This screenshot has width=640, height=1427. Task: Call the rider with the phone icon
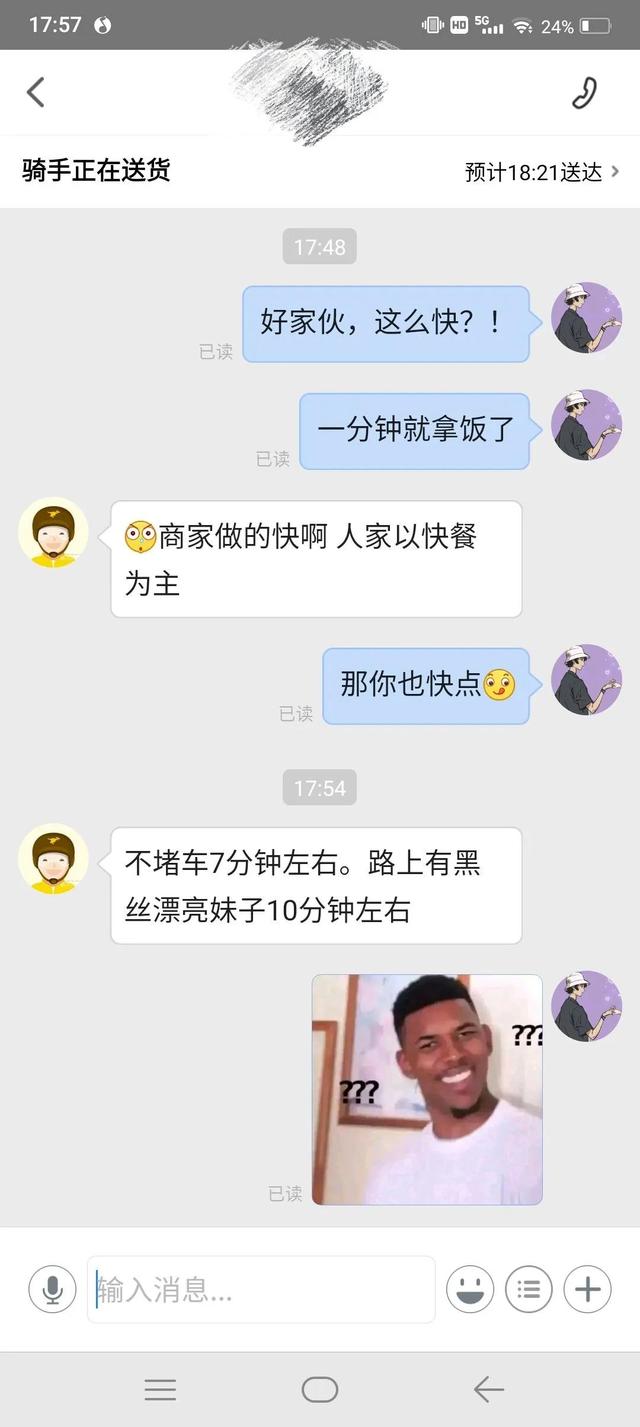(585, 92)
